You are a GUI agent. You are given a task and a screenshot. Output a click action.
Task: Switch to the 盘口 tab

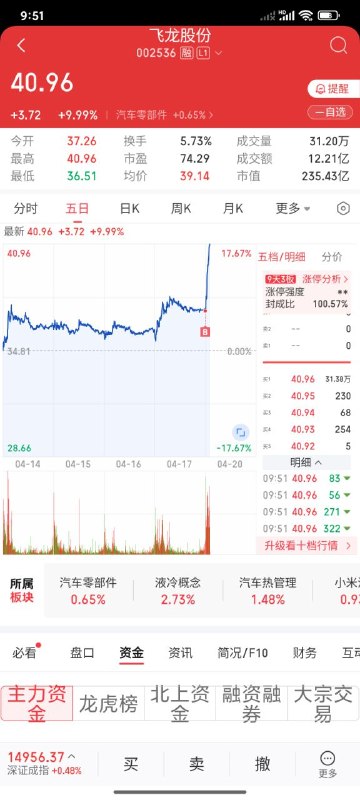[x=82, y=653]
